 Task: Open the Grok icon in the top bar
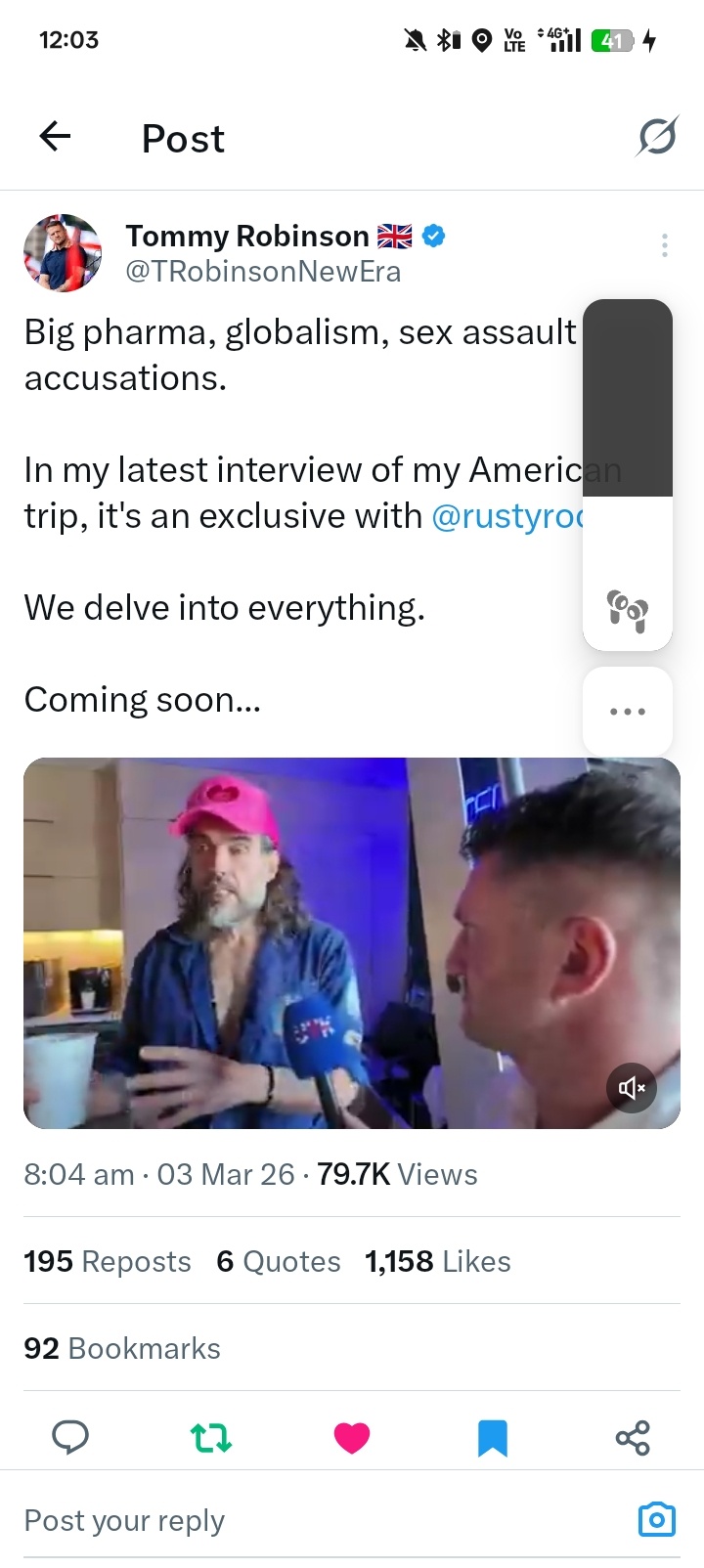657,137
